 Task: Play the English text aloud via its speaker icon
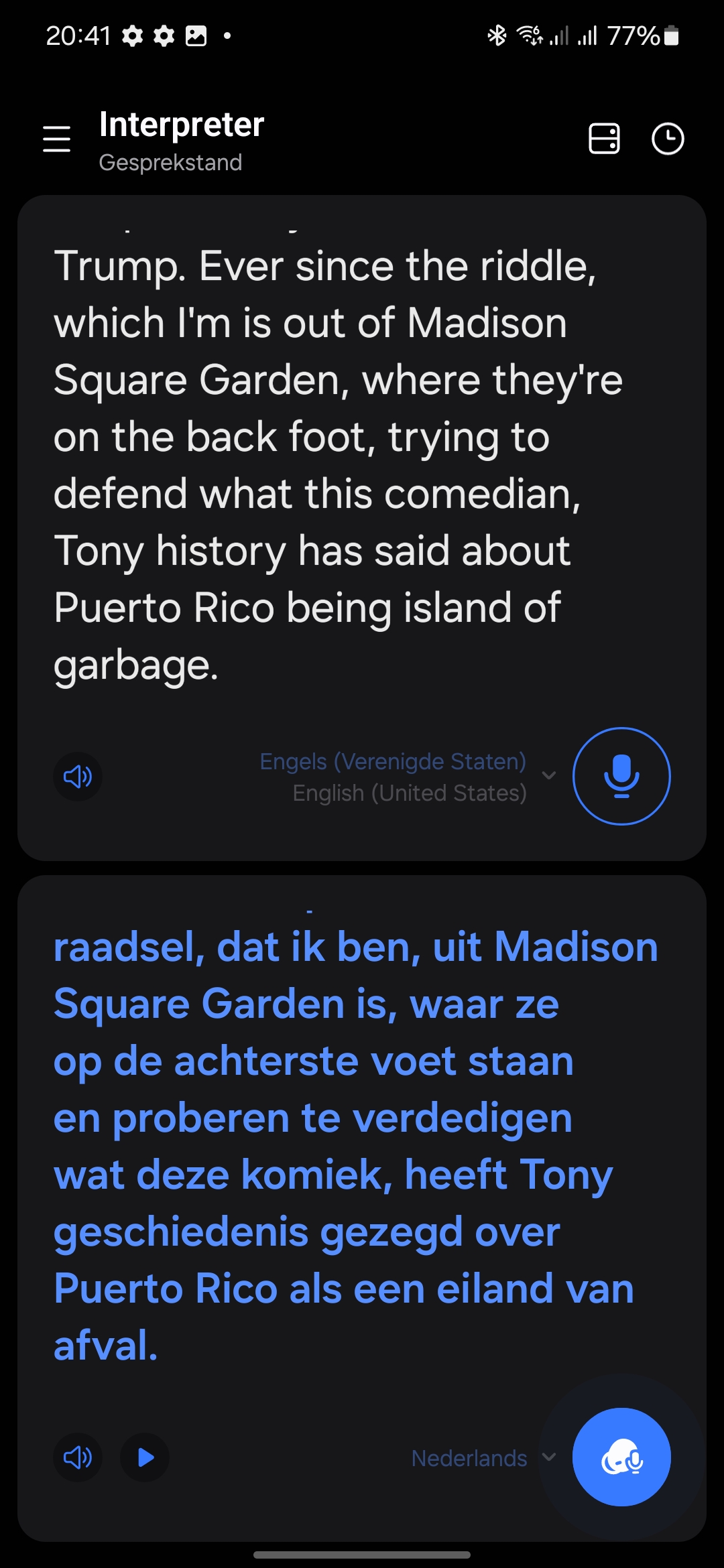(x=78, y=777)
